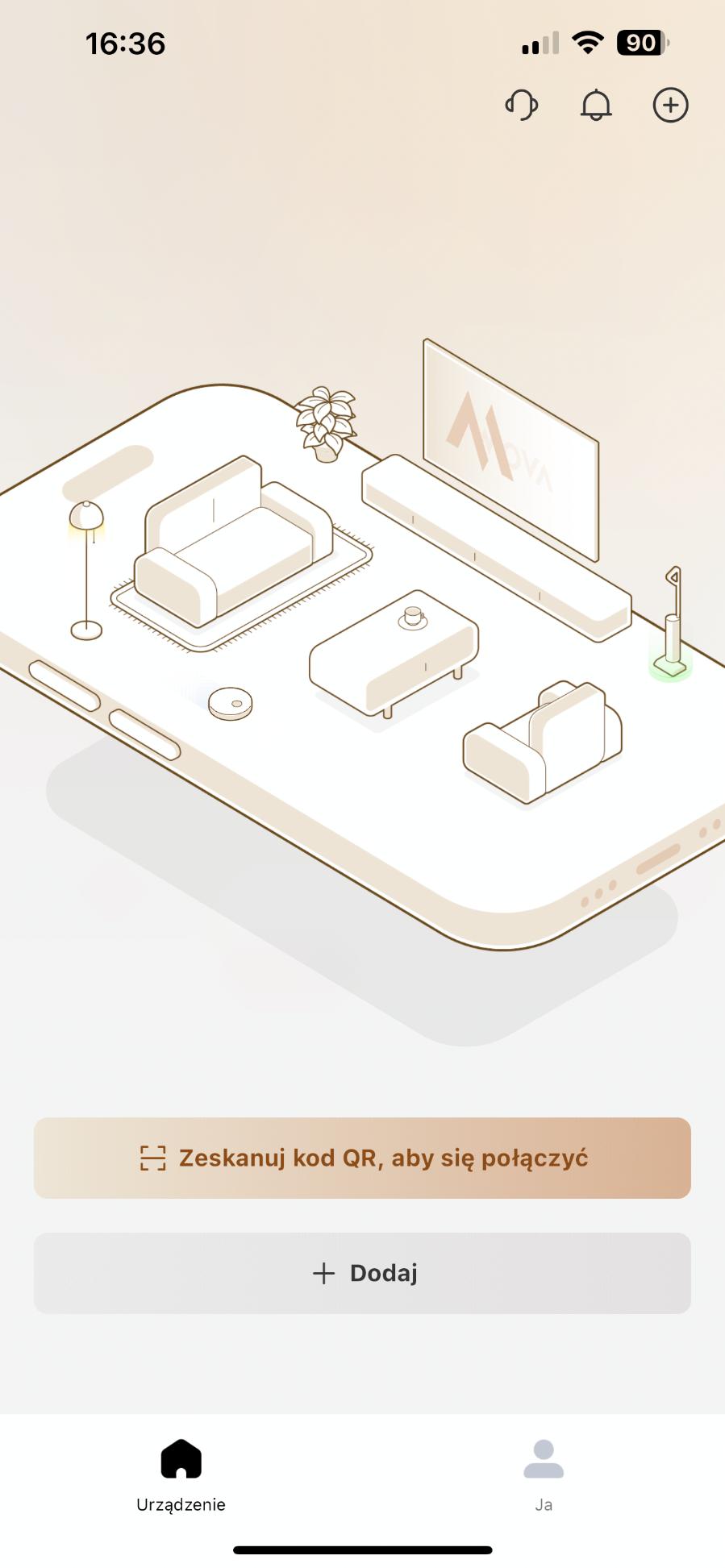
Task: Switch to the Ja tab
Action: [x=544, y=1475]
